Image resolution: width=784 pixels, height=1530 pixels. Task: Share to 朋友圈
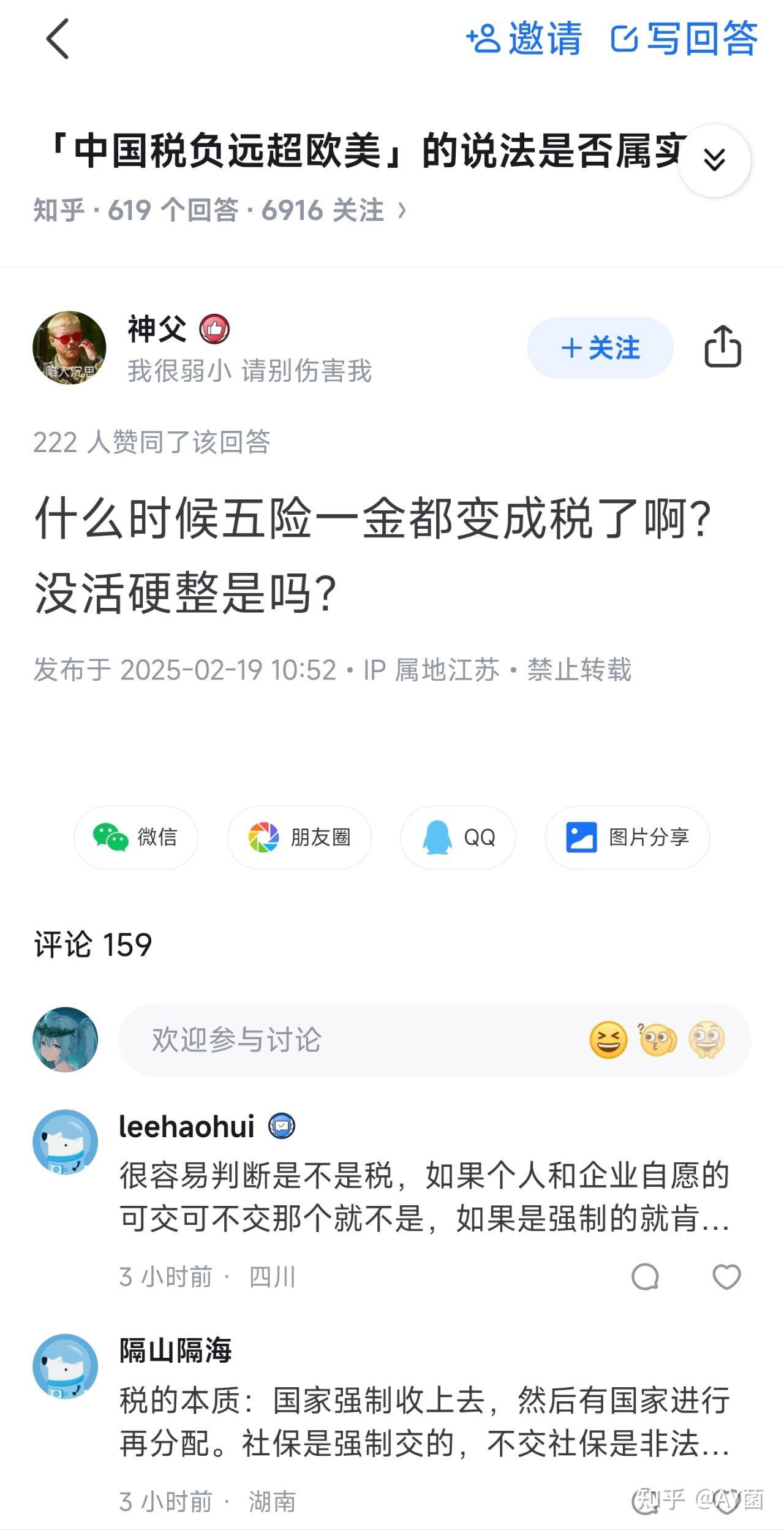pos(300,837)
